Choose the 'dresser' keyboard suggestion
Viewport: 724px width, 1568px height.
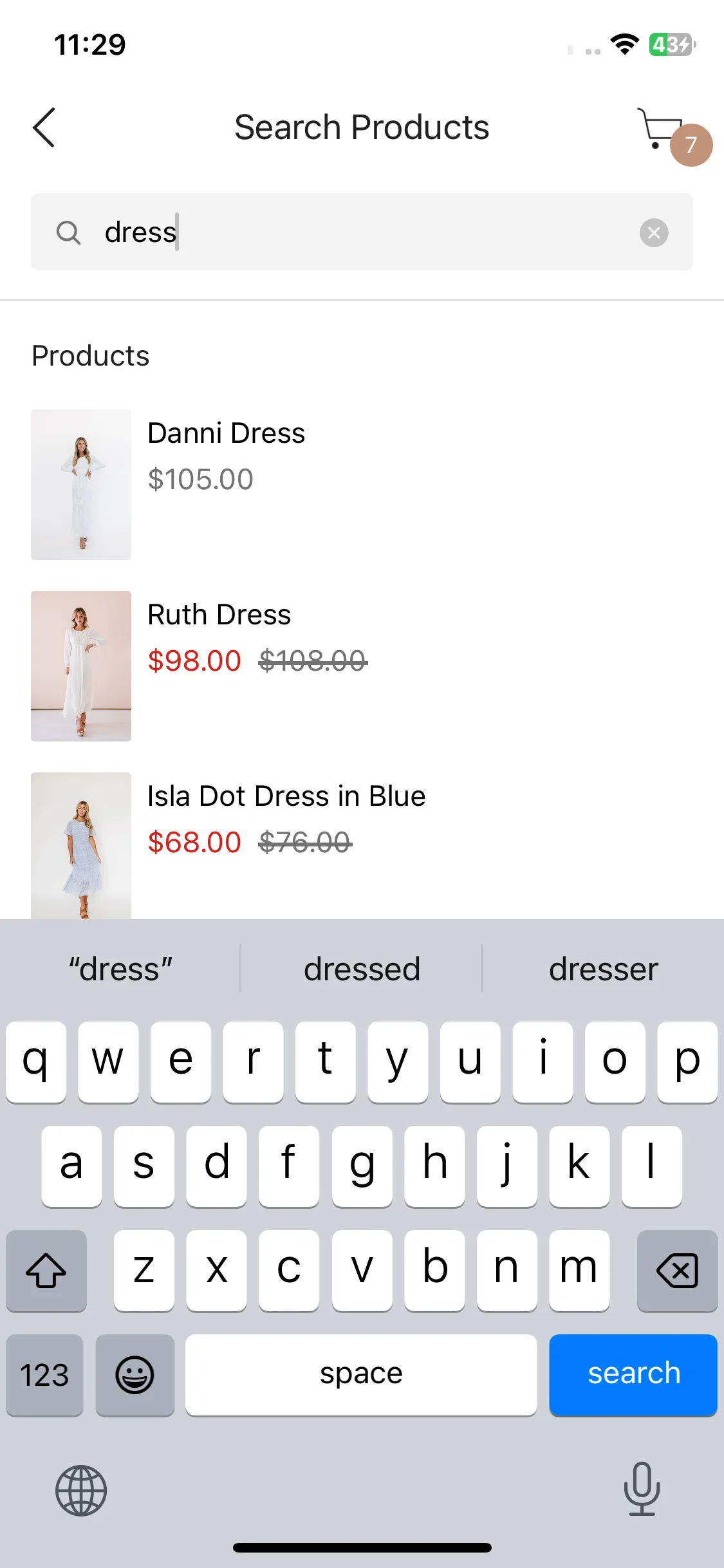pyautogui.click(x=603, y=969)
